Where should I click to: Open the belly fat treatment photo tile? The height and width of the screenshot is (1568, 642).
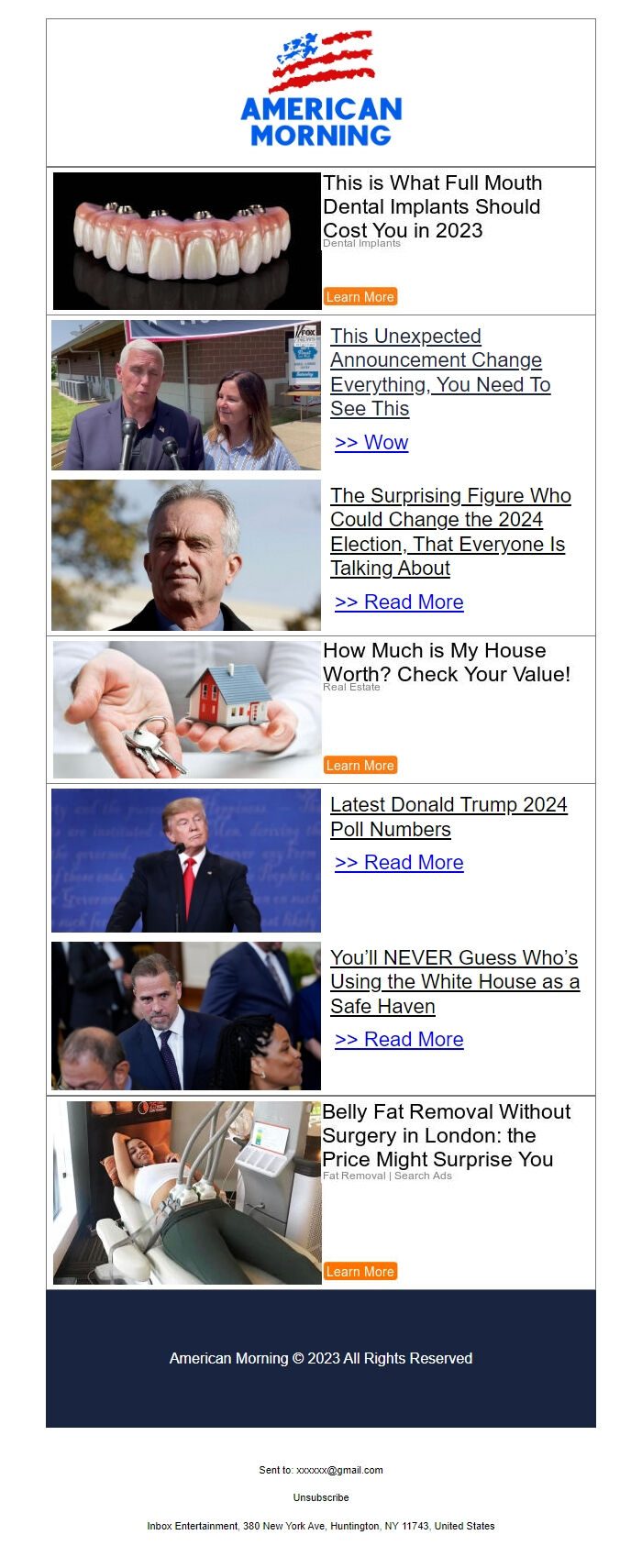pyautogui.click(x=187, y=1193)
